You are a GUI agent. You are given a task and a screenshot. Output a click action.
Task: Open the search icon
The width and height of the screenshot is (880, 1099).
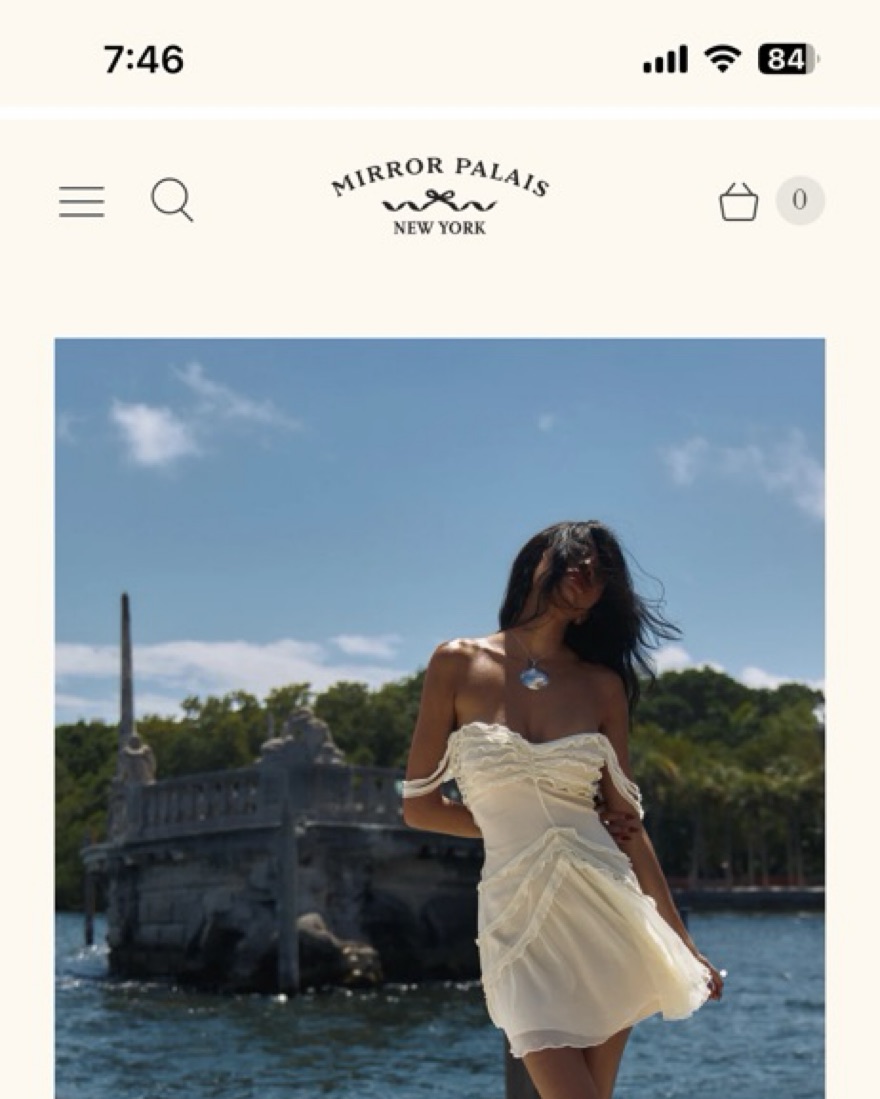pyautogui.click(x=172, y=200)
